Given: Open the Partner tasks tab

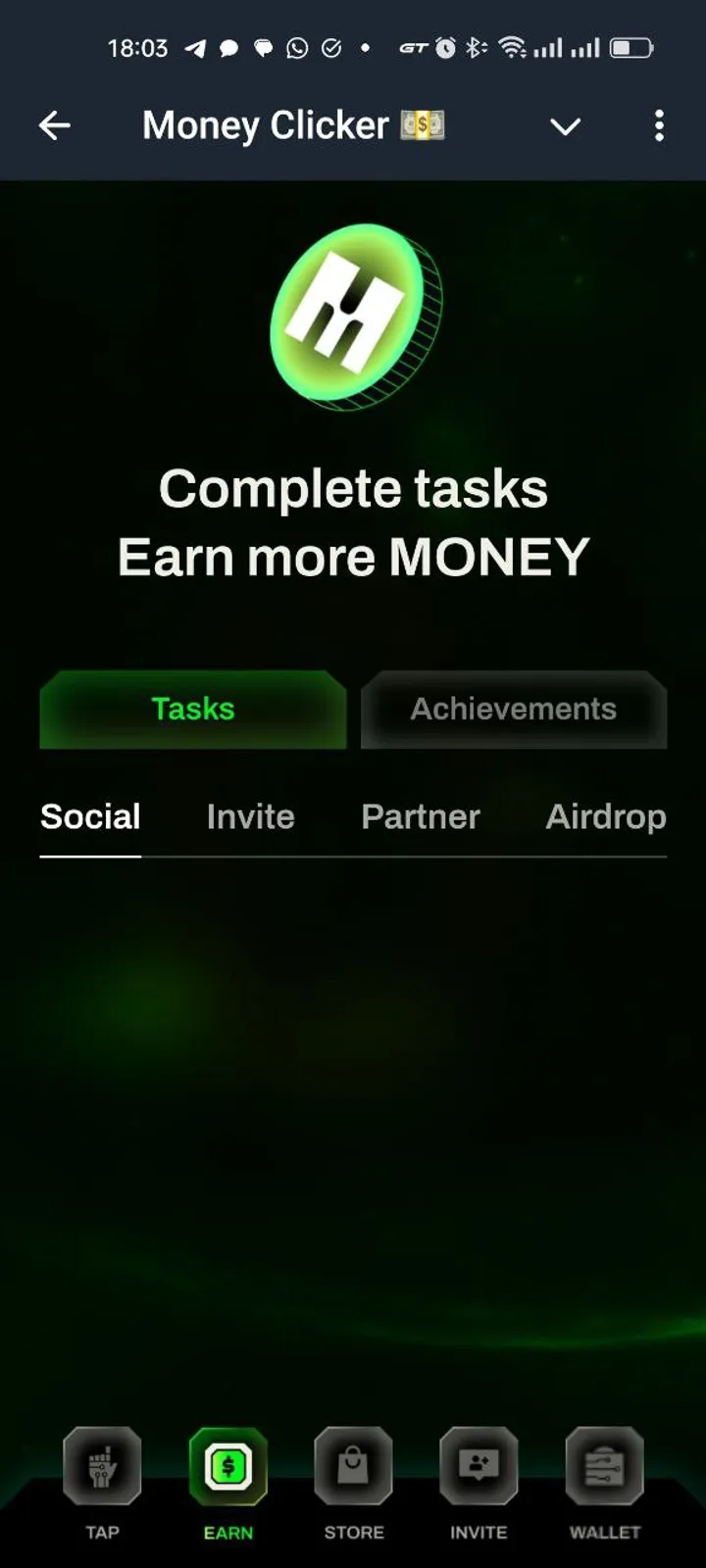Looking at the screenshot, I should (420, 816).
